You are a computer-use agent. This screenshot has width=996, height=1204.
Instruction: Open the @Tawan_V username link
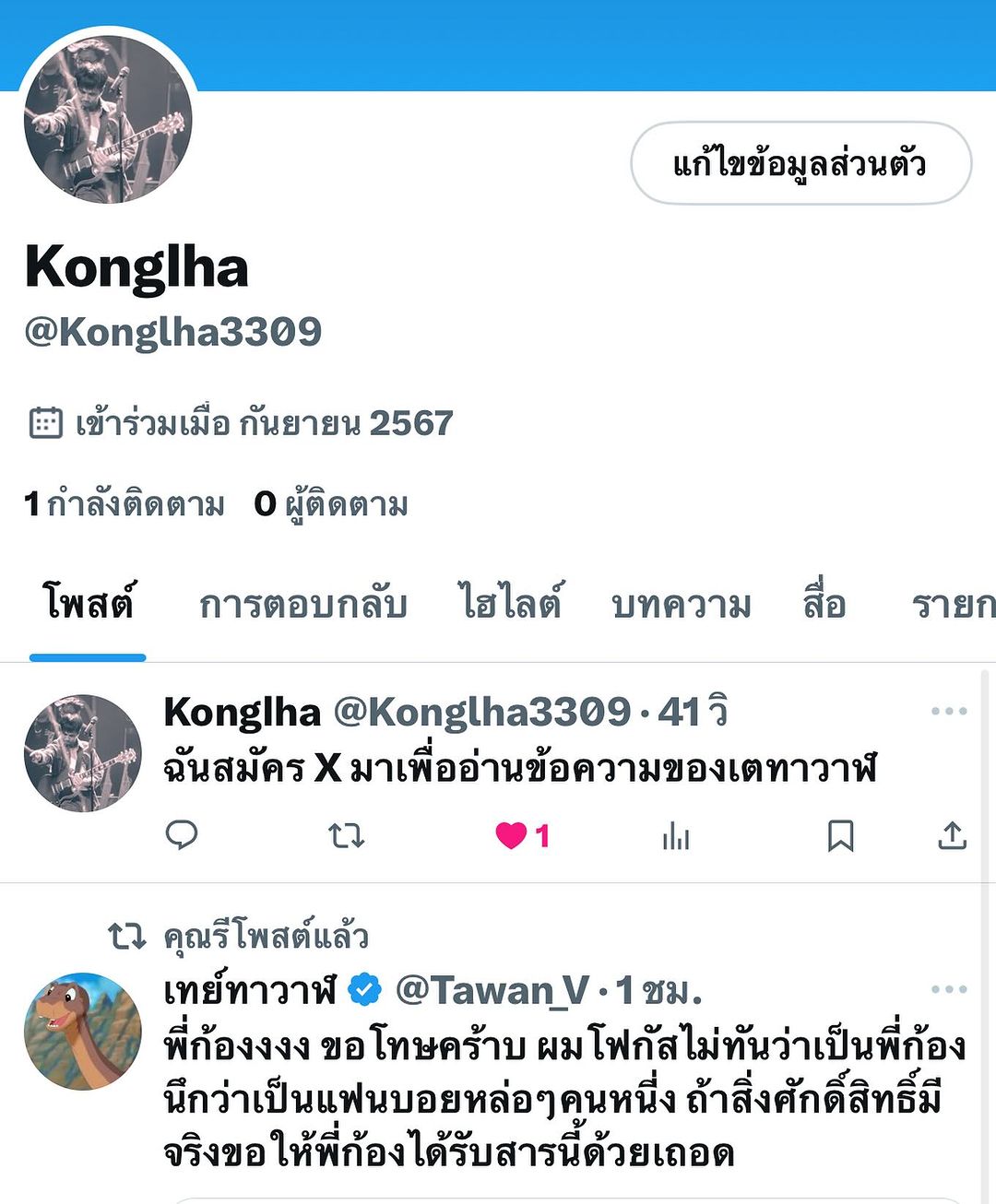point(491,991)
